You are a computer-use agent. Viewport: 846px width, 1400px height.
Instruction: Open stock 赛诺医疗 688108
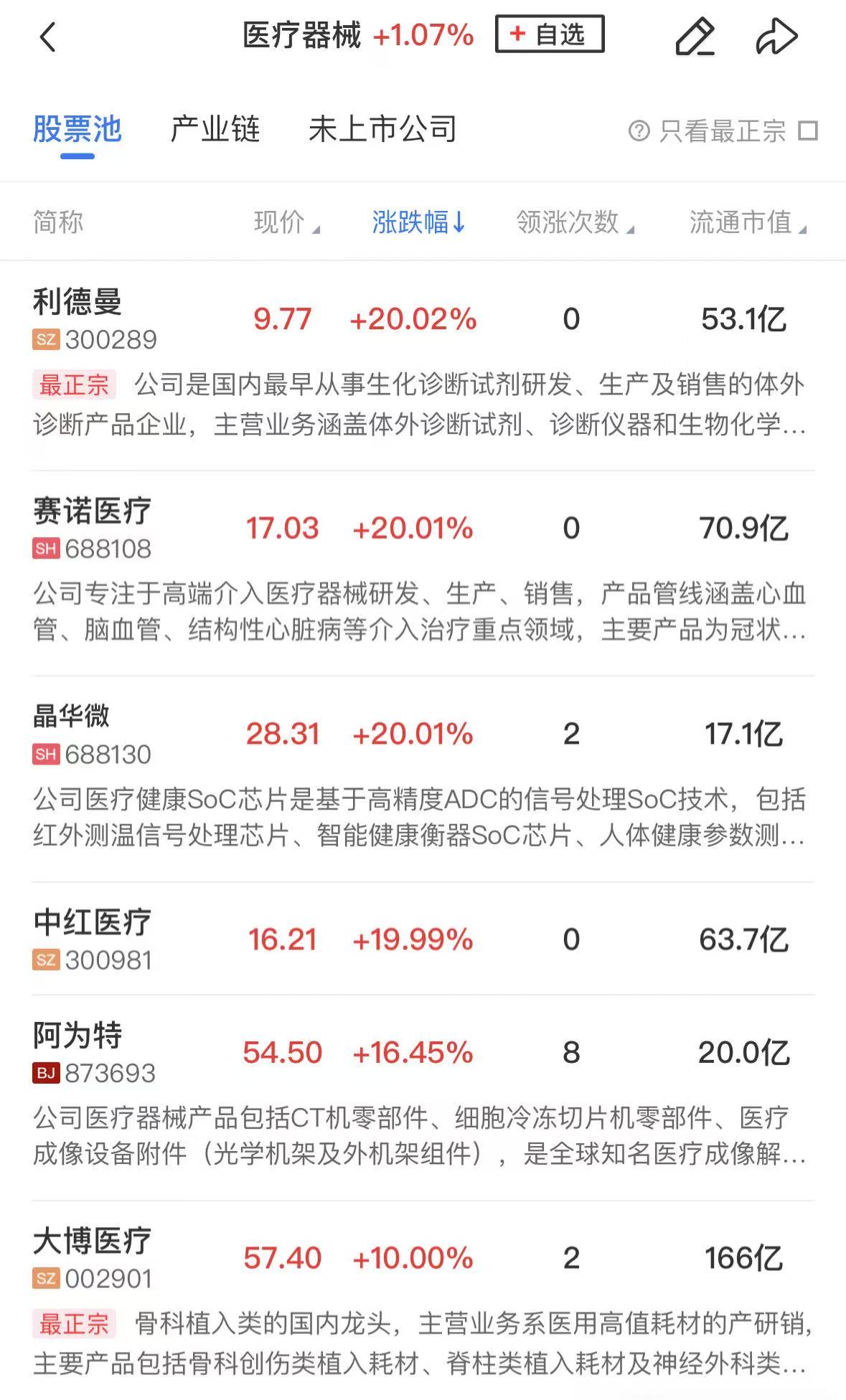93,528
